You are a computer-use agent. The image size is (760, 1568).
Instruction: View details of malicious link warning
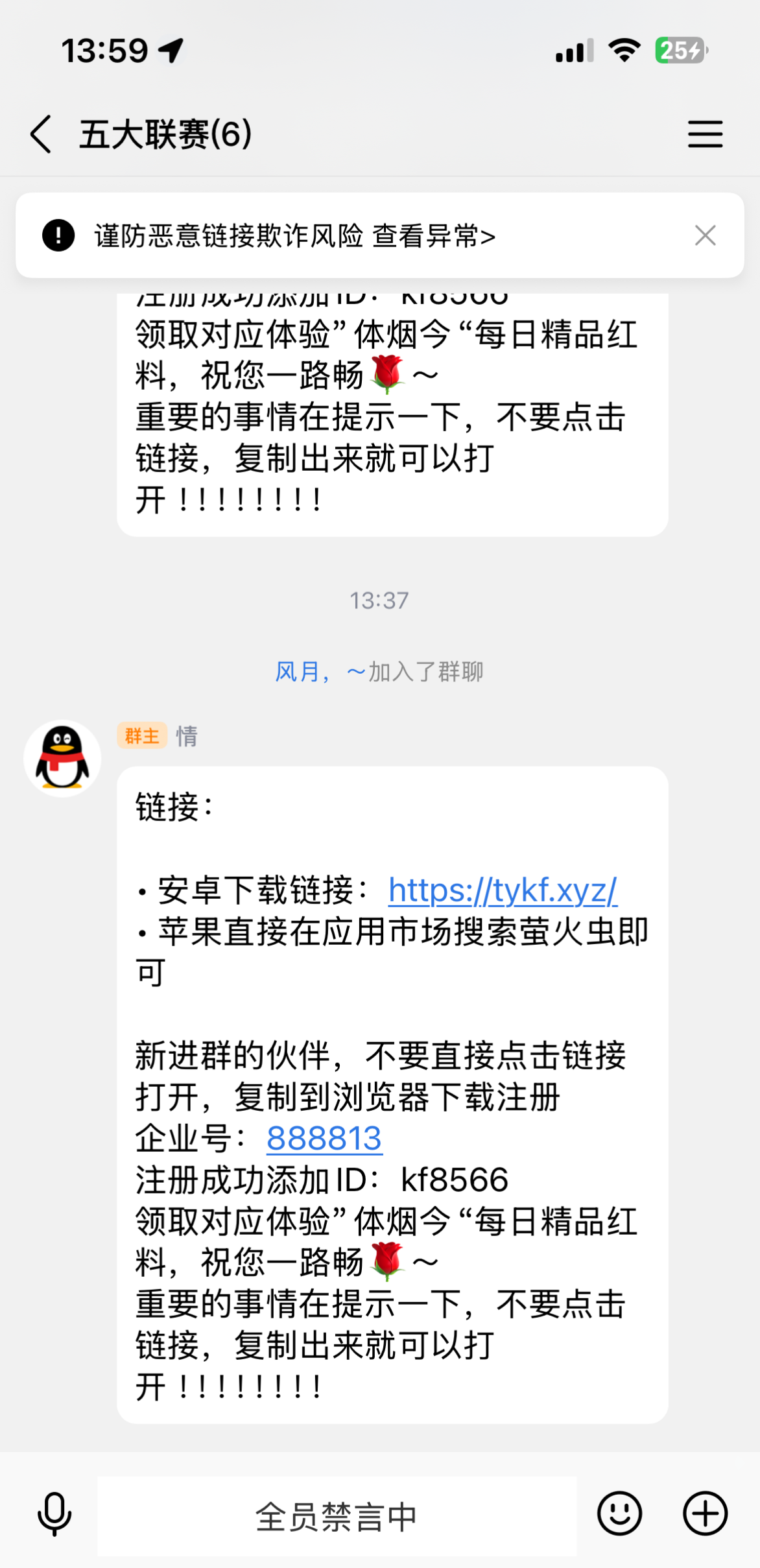(433, 236)
